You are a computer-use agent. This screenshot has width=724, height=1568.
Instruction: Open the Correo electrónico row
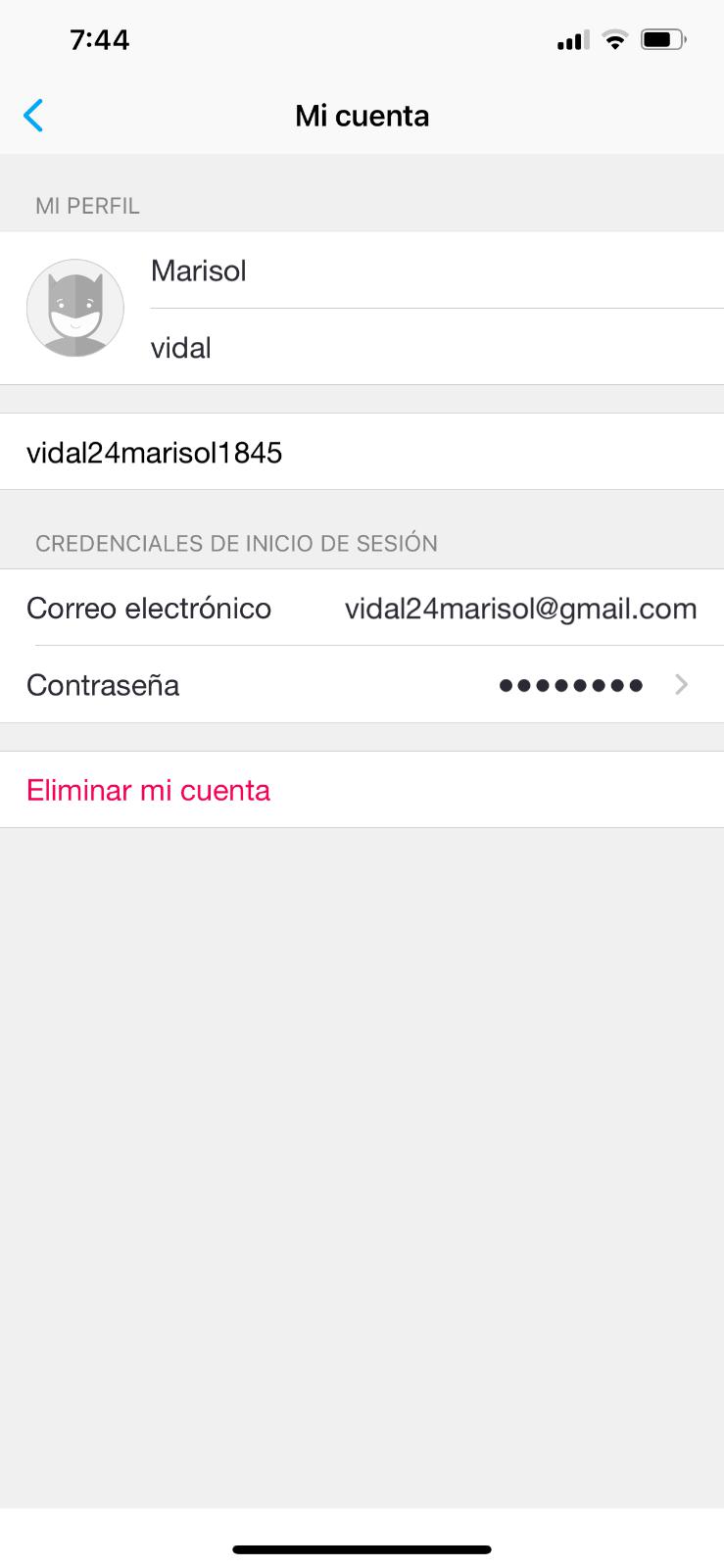point(362,609)
